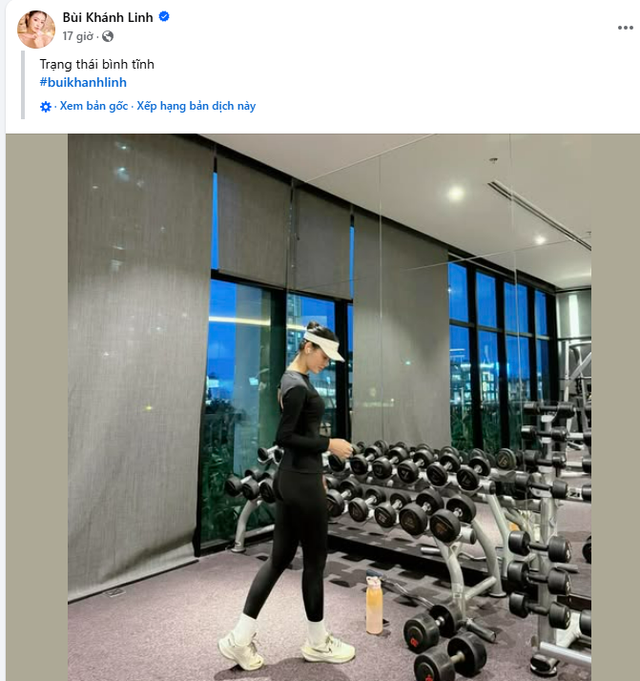Open Bùi Khánh Linh's profile picture
640x681 pixels.
point(36,29)
